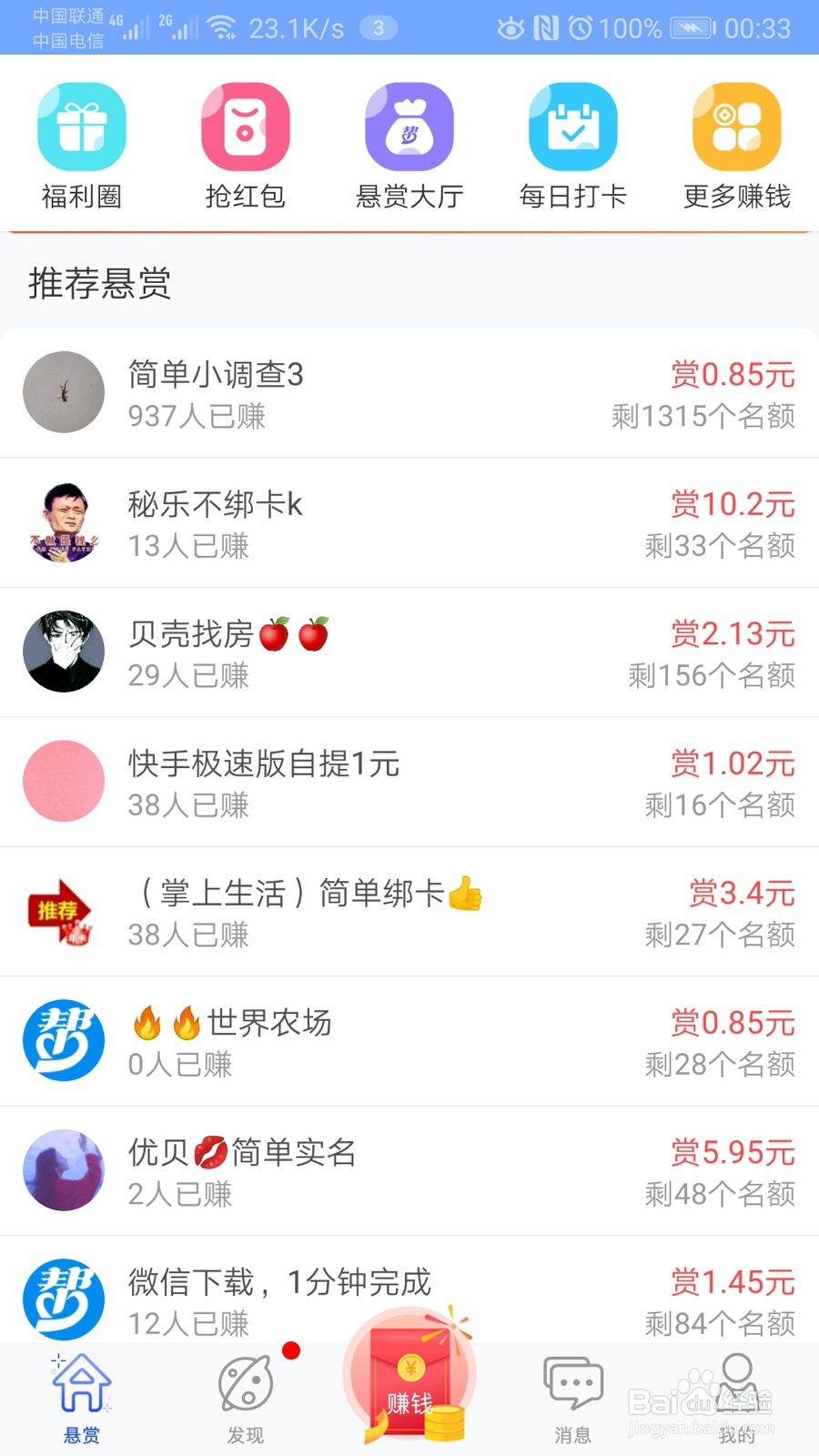The image size is (819, 1456).
Task: Tap the notification badge showing 3 in status bar
Action: click(376, 28)
